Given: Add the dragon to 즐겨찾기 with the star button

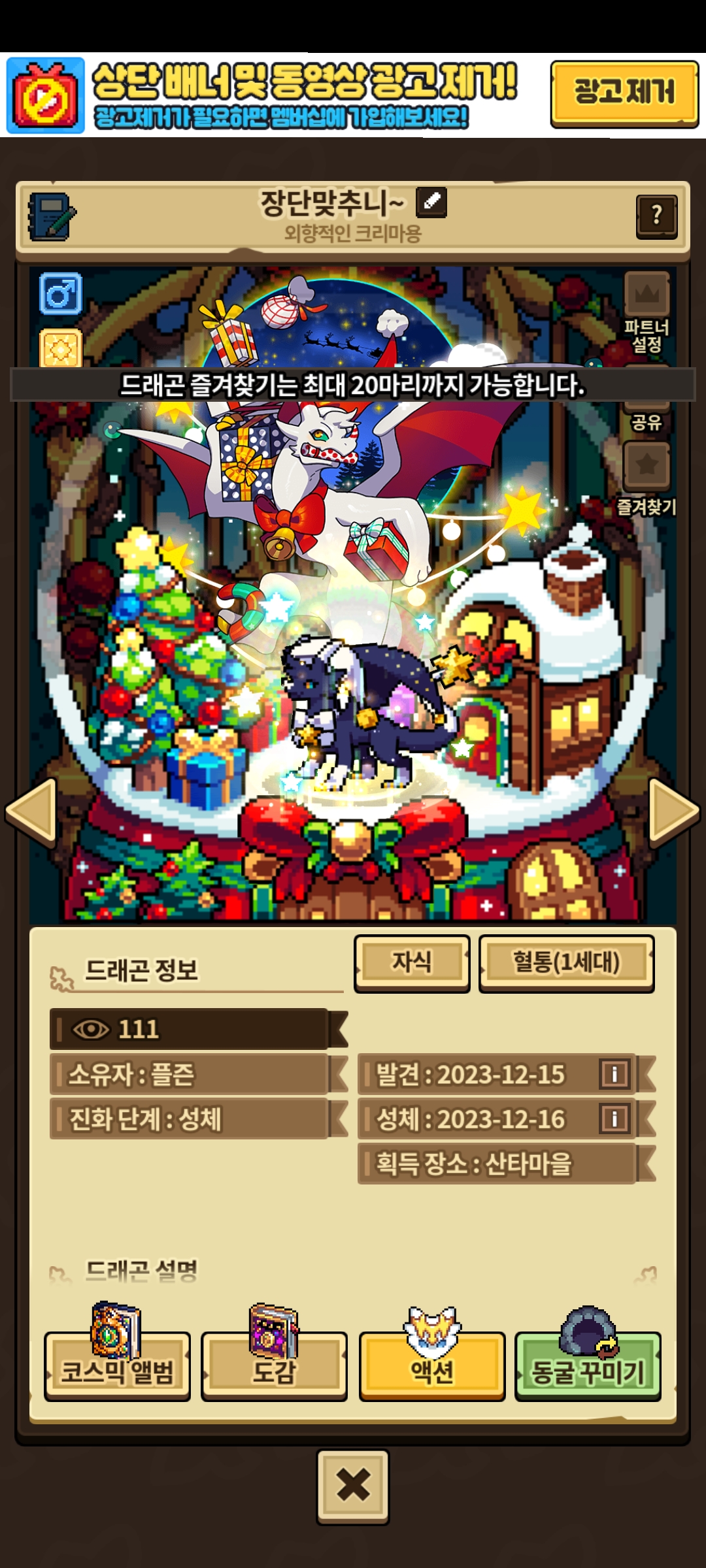Looking at the screenshot, I should pyautogui.click(x=647, y=466).
